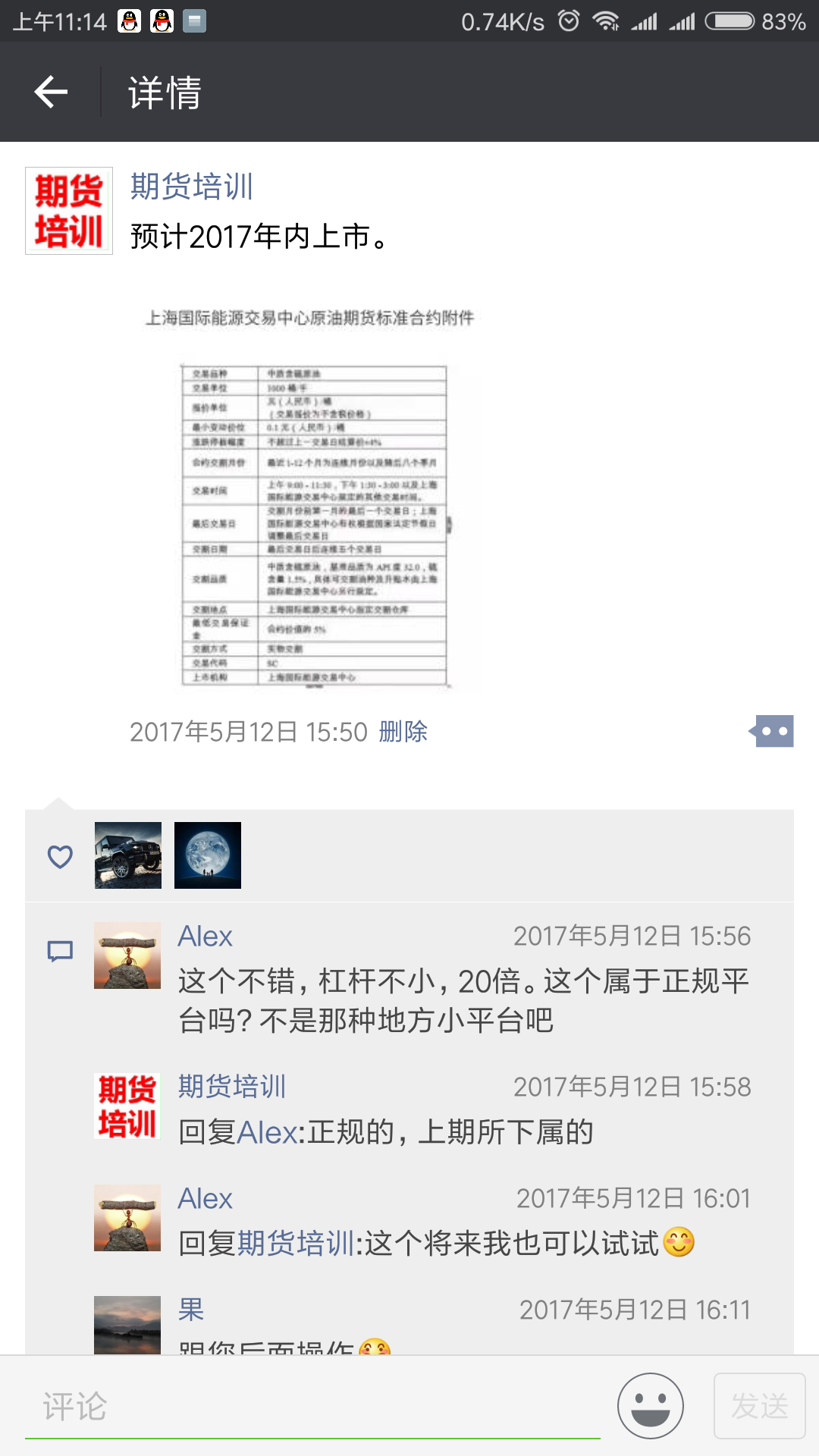Go back from the 详情 page
Image resolution: width=819 pixels, height=1456 pixels.
[51, 92]
